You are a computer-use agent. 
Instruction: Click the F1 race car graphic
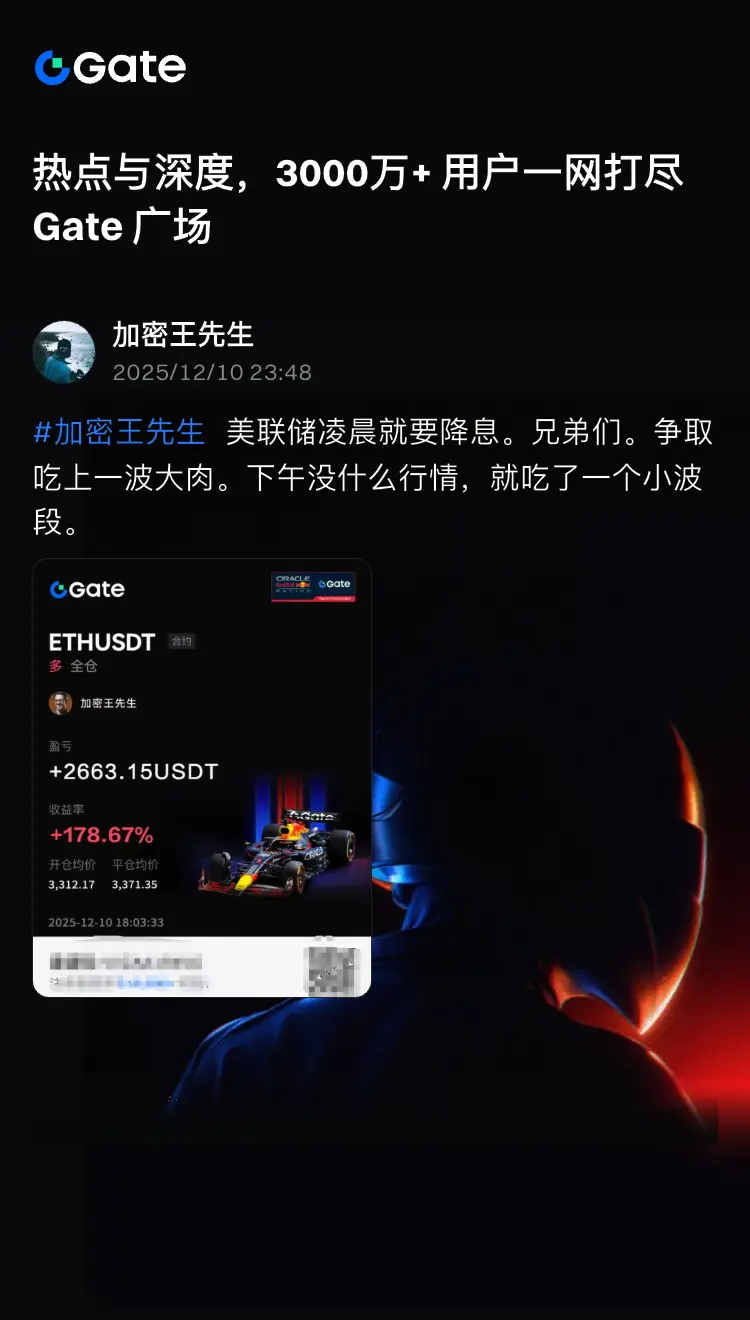287,855
